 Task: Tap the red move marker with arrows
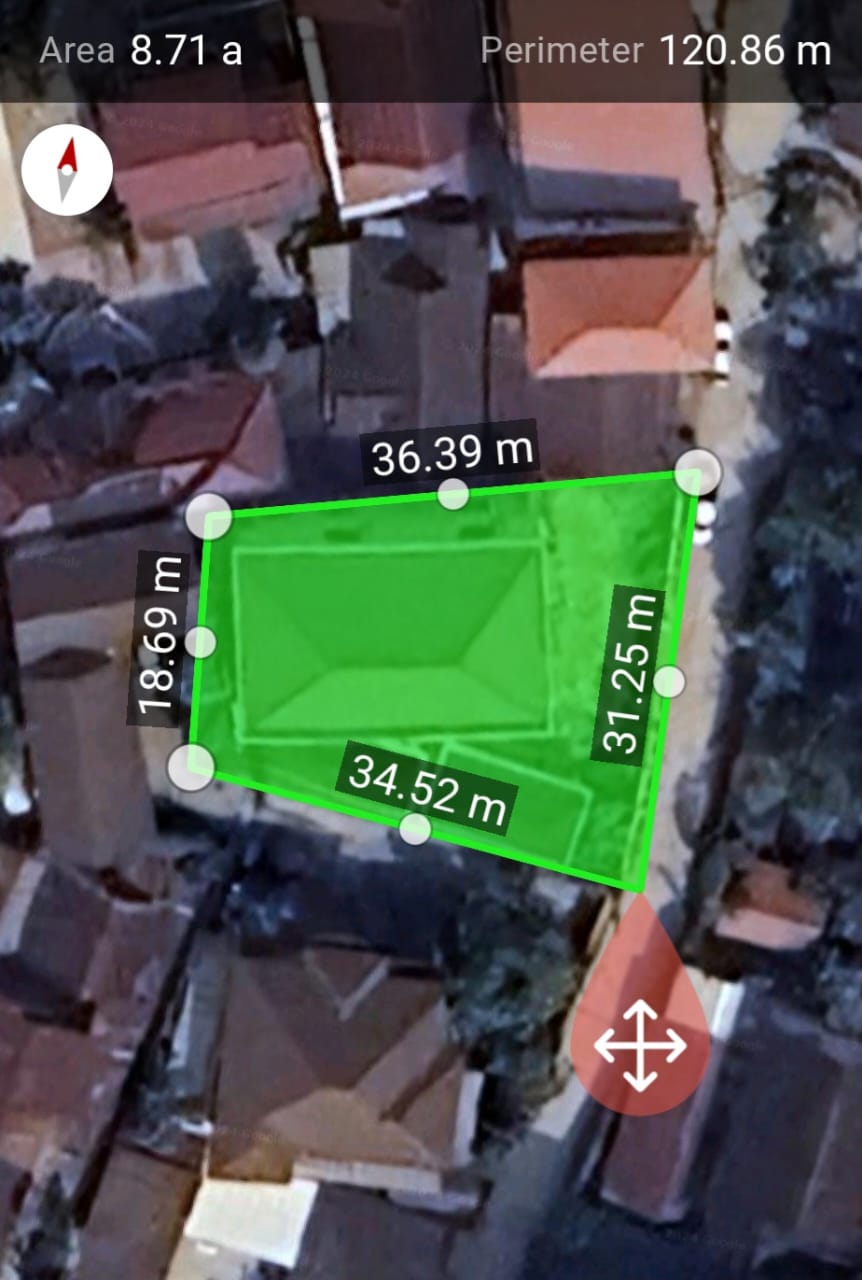coord(640,1045)
